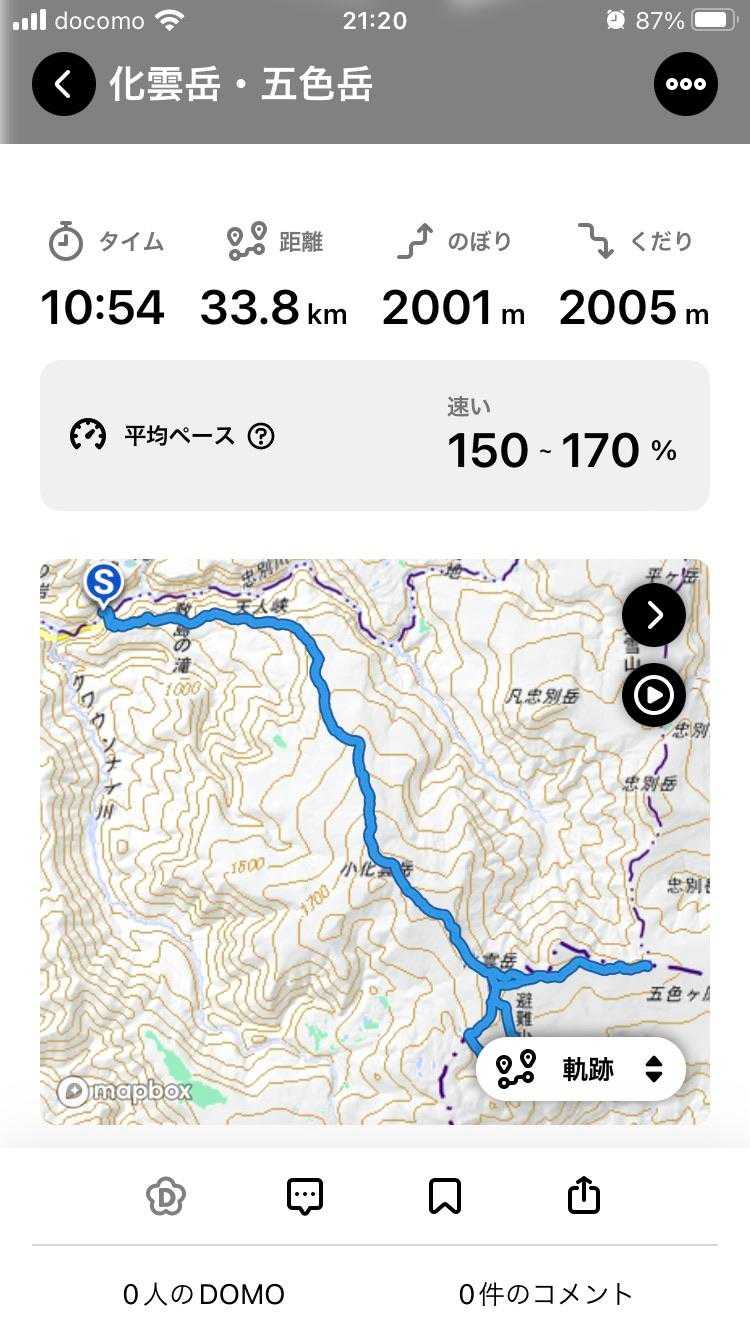Bookmark this activity record
Image resolution: width=750 pixels, height=1334 pixels.
click(445, 1195)
